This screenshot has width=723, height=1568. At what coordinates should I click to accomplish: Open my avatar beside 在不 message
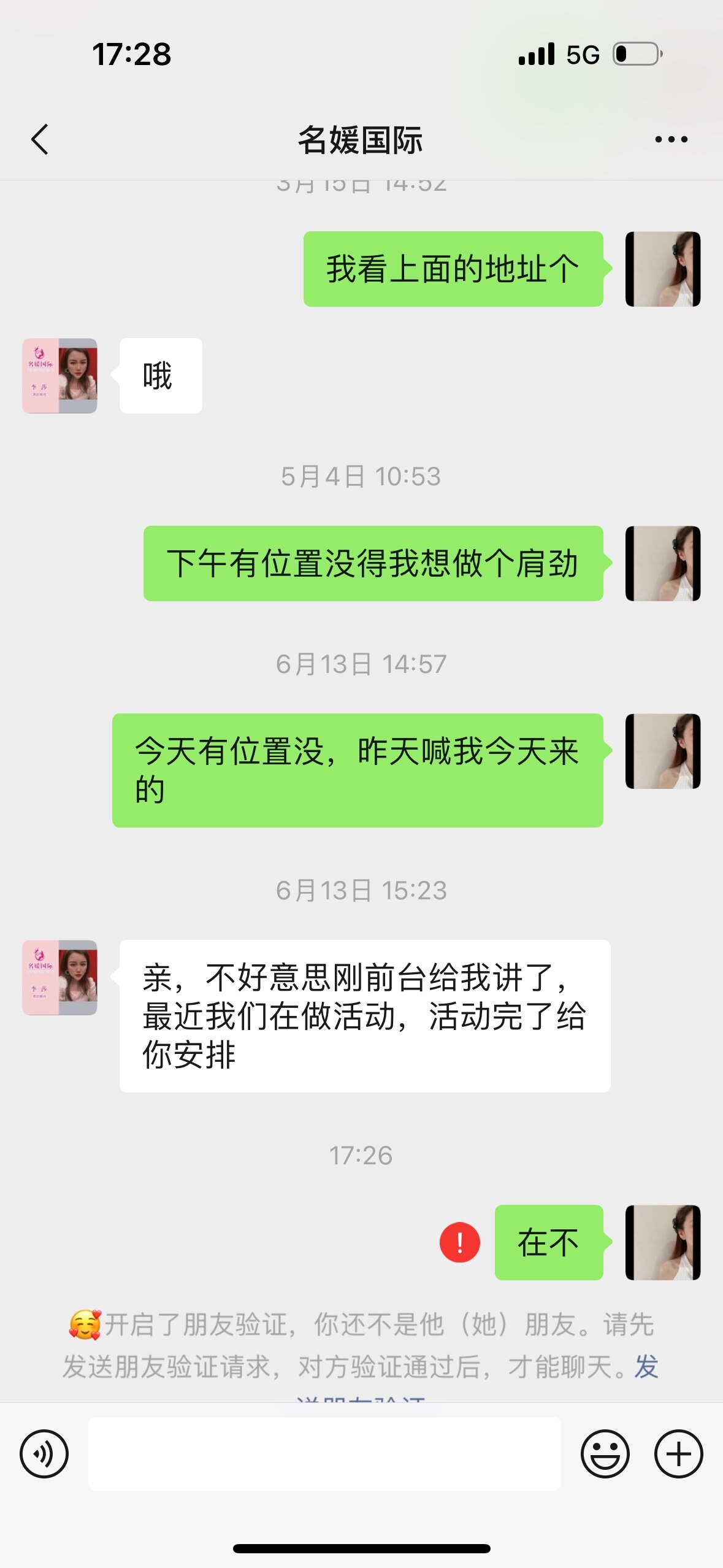tap(662, 1242)
